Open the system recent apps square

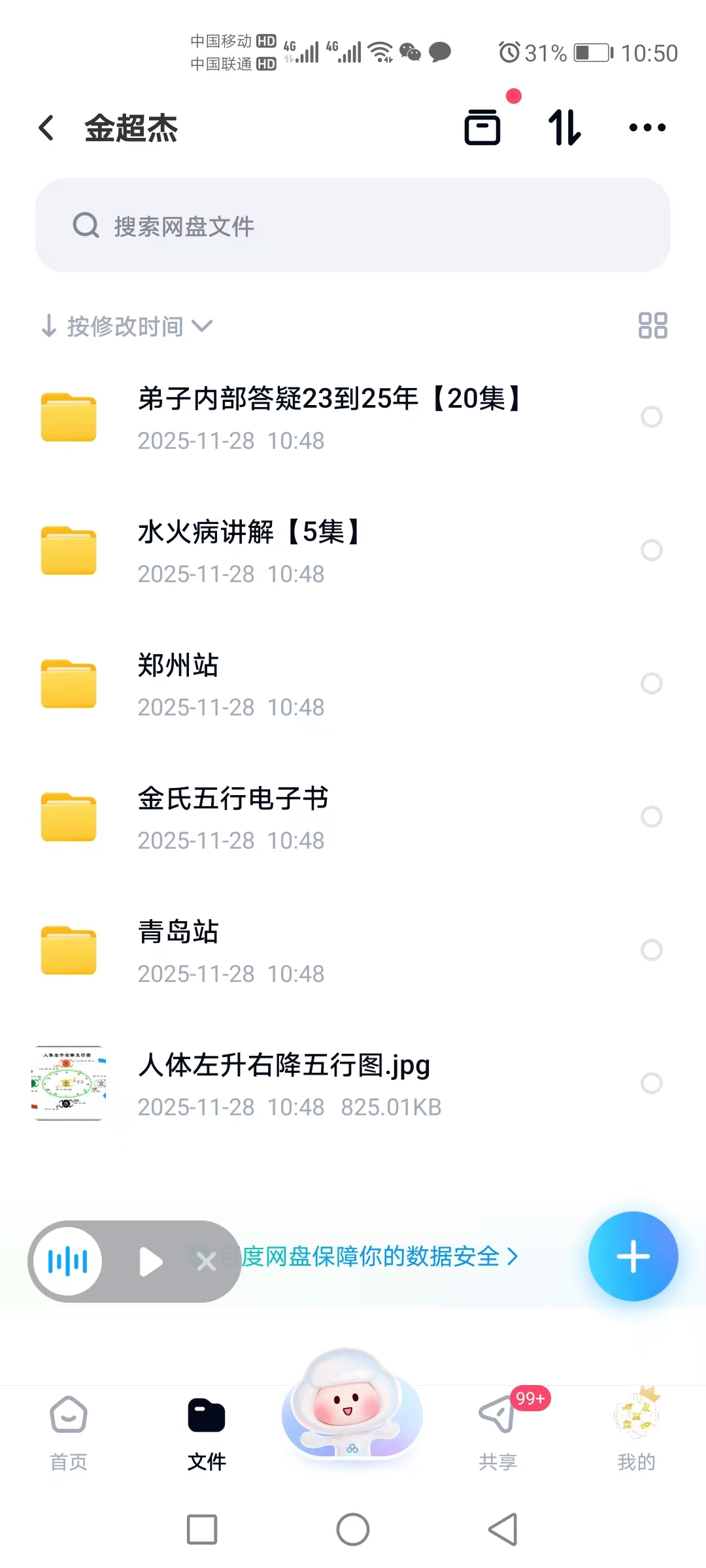[202, 1529]
